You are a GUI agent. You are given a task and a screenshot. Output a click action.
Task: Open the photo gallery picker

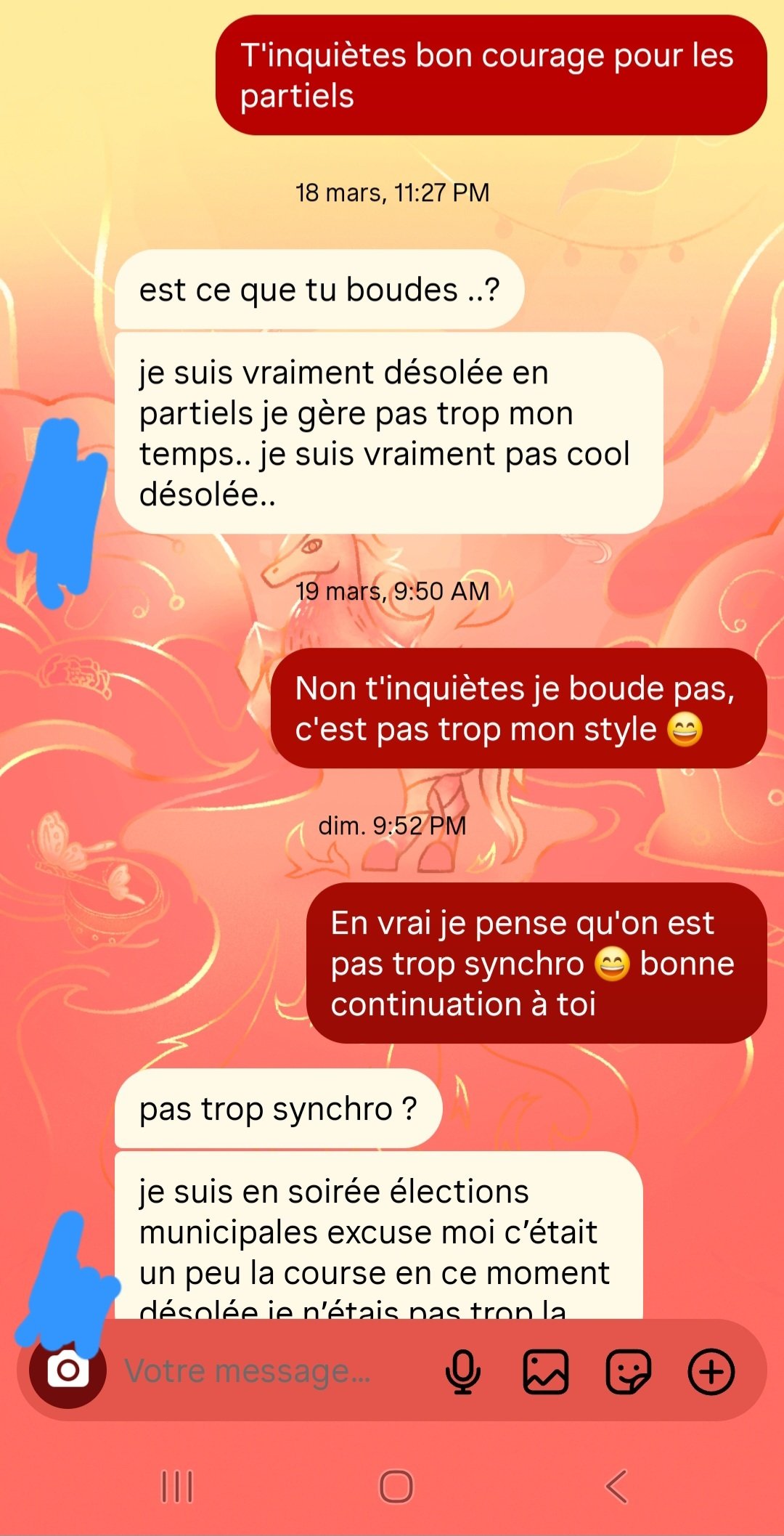tap(545, 1372)
